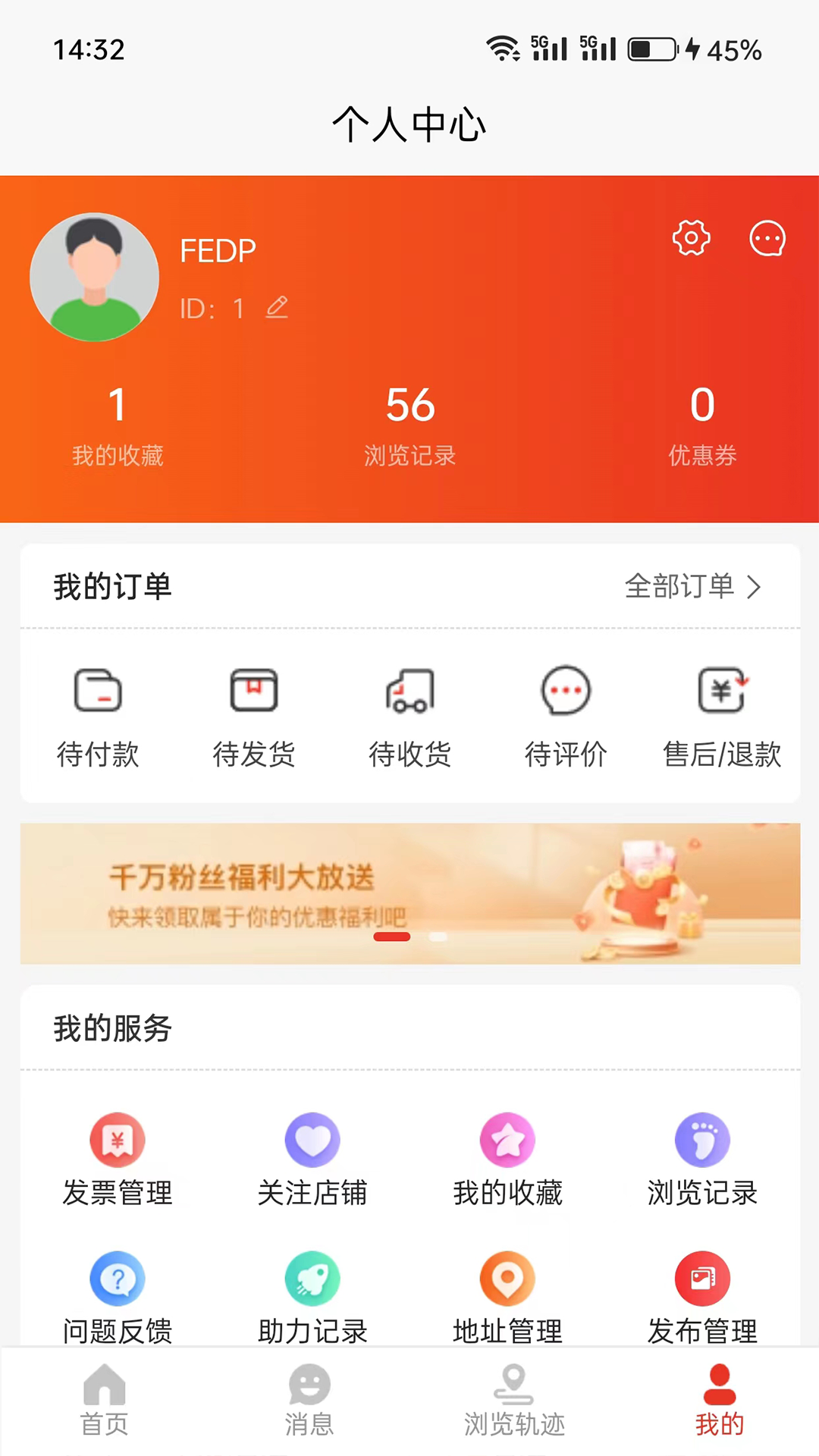This screenshot has width=819, height=1456.
Task: Switch to the 消息 tab
Action: (309, 1399)
